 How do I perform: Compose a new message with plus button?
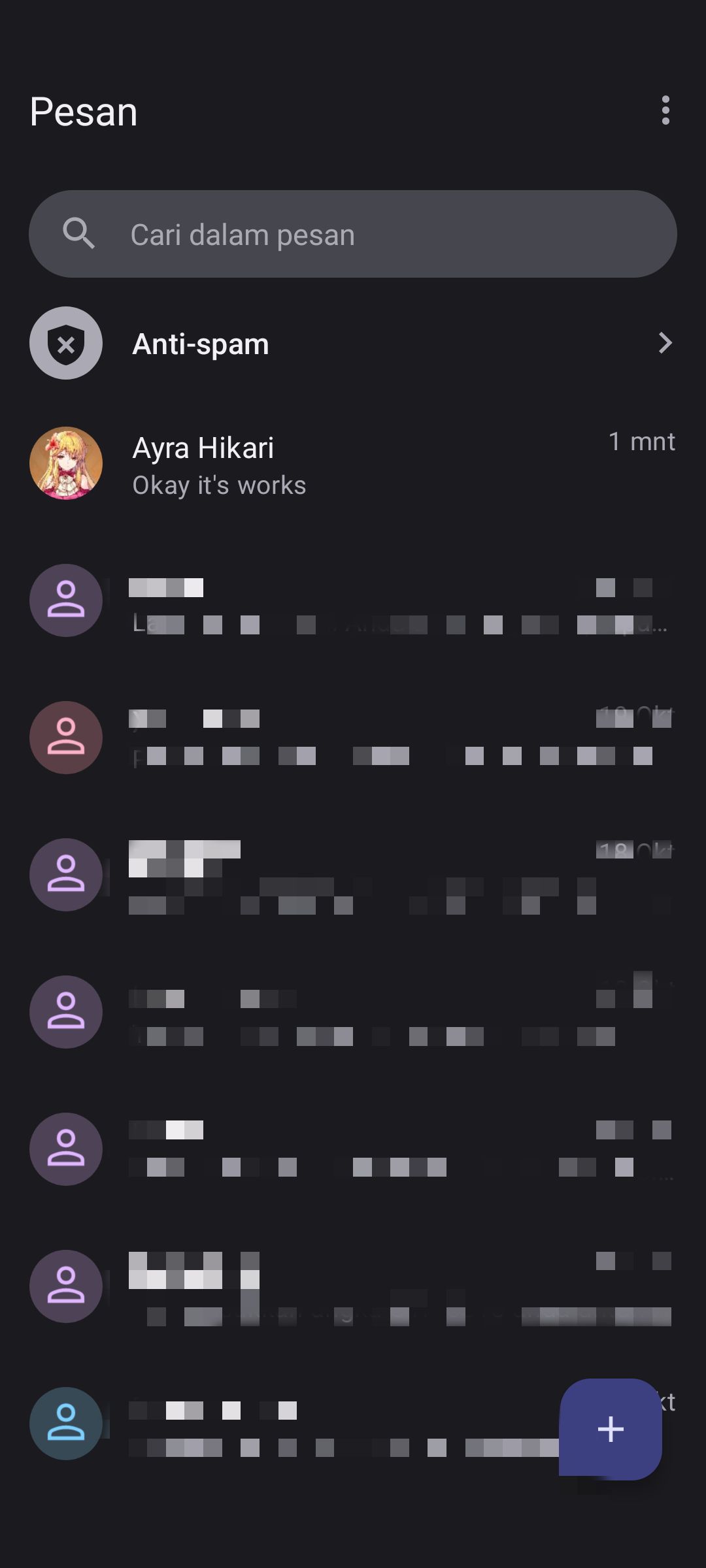point(610,1429)
